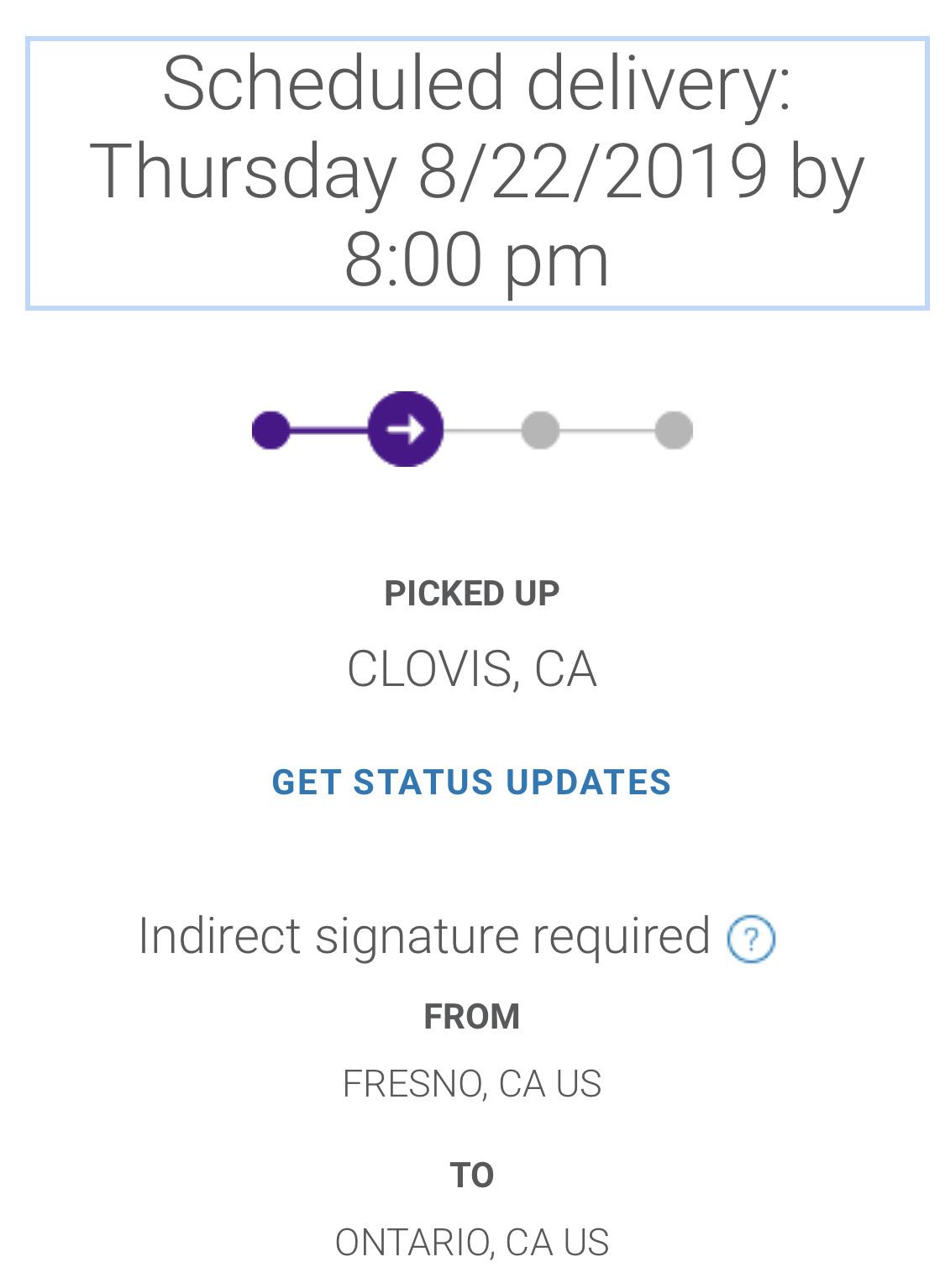Click the FROM section header
This screenshot has width=945, height=1288.
pos(472,1015)
